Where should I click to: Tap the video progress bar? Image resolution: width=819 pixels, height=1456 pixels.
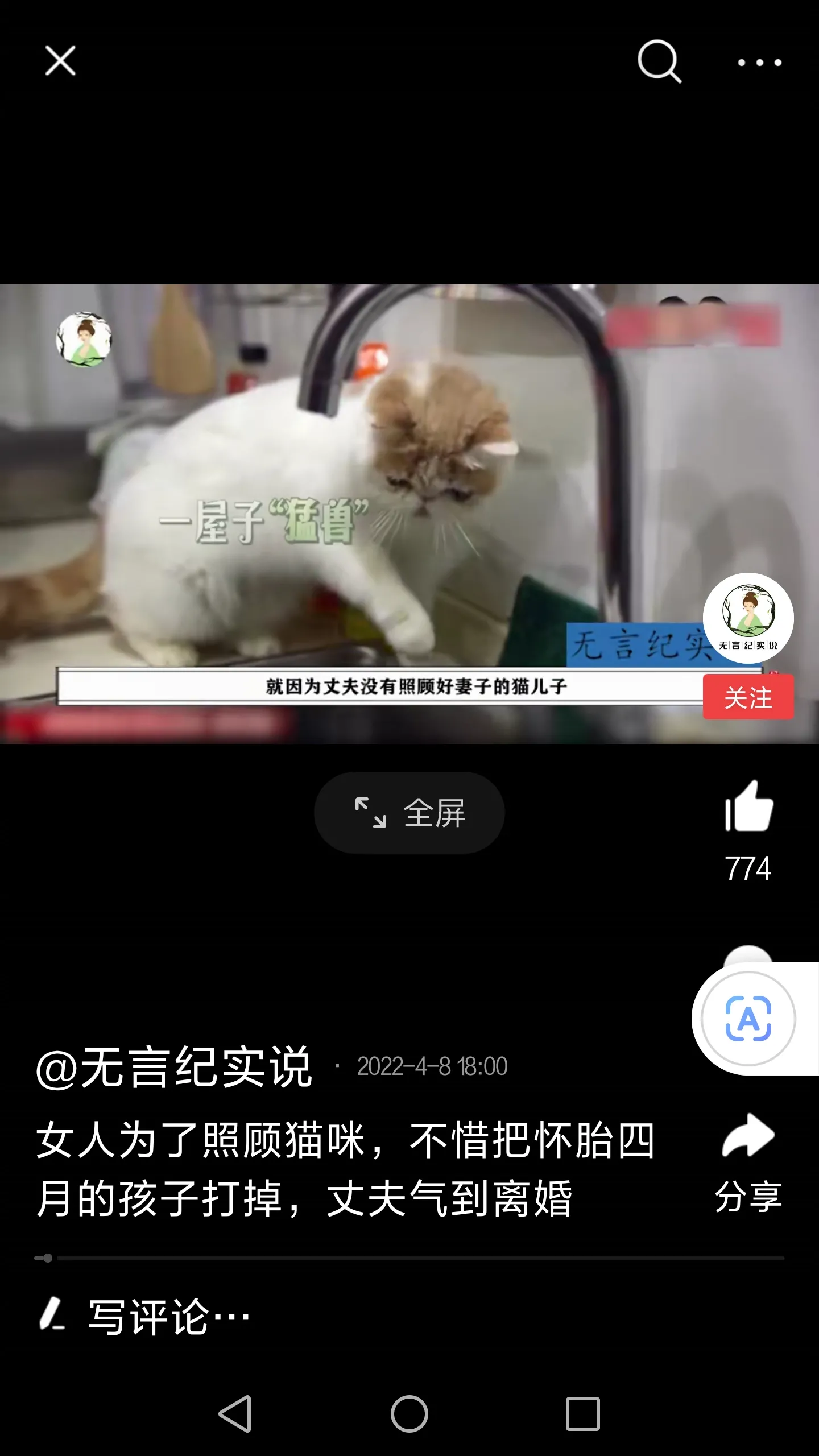click(x=409, y=1258)
